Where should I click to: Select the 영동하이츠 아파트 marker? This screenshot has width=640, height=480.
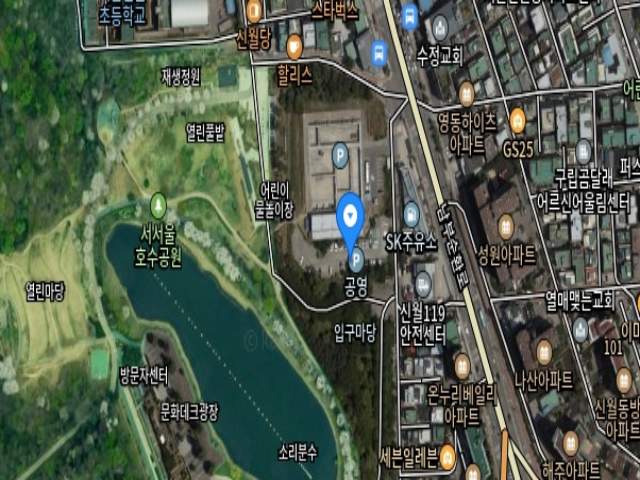(466, 94)
